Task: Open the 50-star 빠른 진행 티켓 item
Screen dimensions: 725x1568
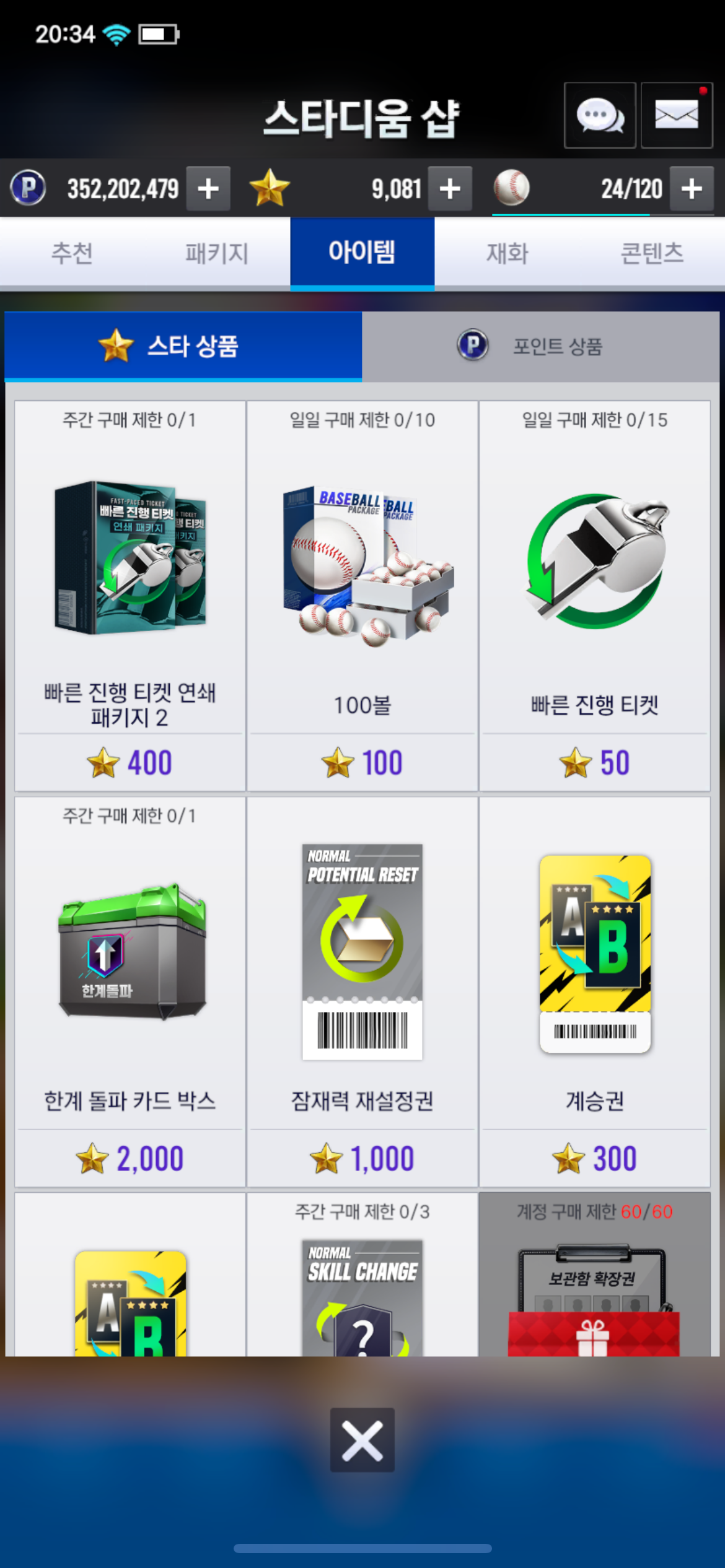Action: tap(595, 596)
